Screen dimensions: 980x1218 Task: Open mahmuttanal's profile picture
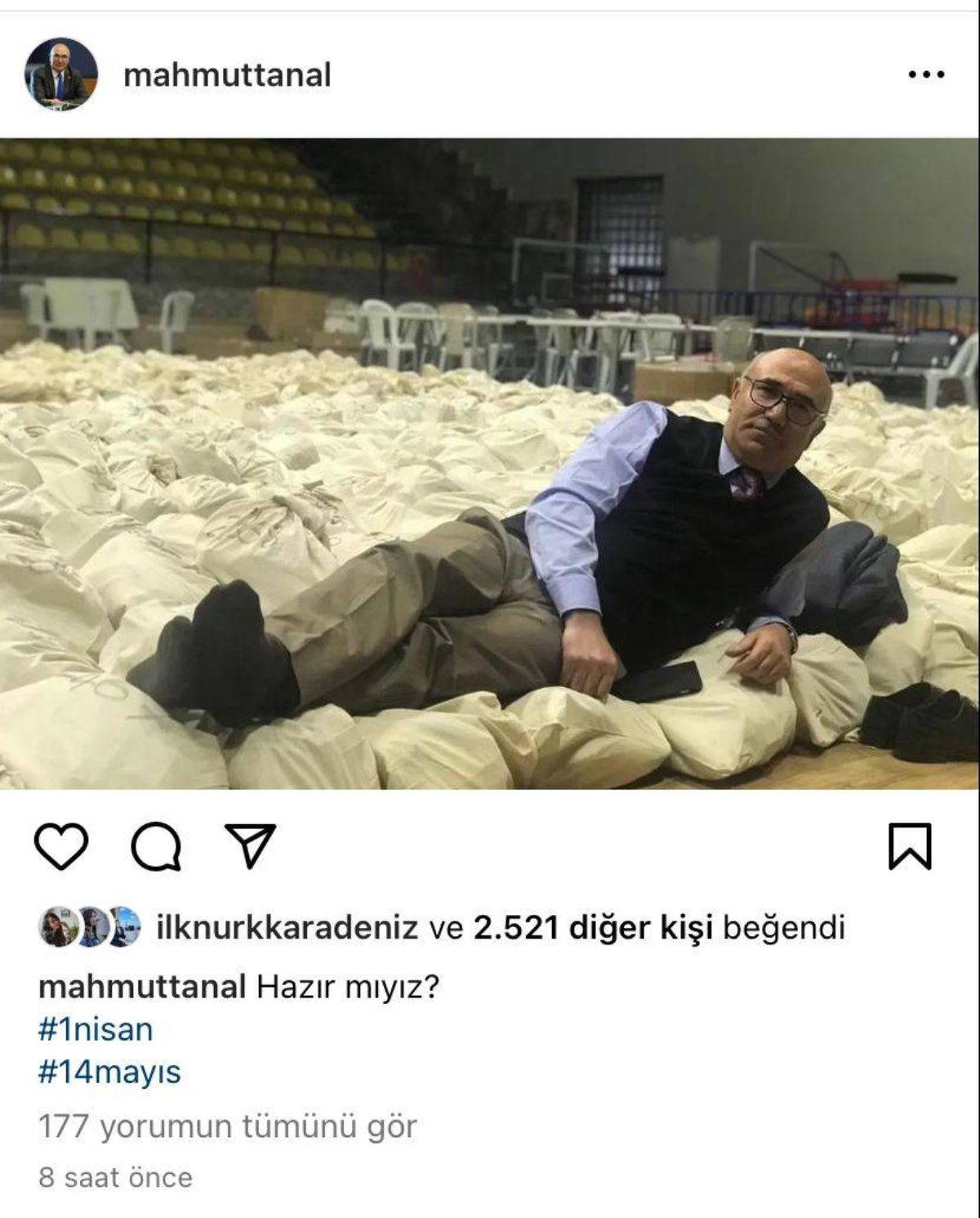tap(61, 74)
